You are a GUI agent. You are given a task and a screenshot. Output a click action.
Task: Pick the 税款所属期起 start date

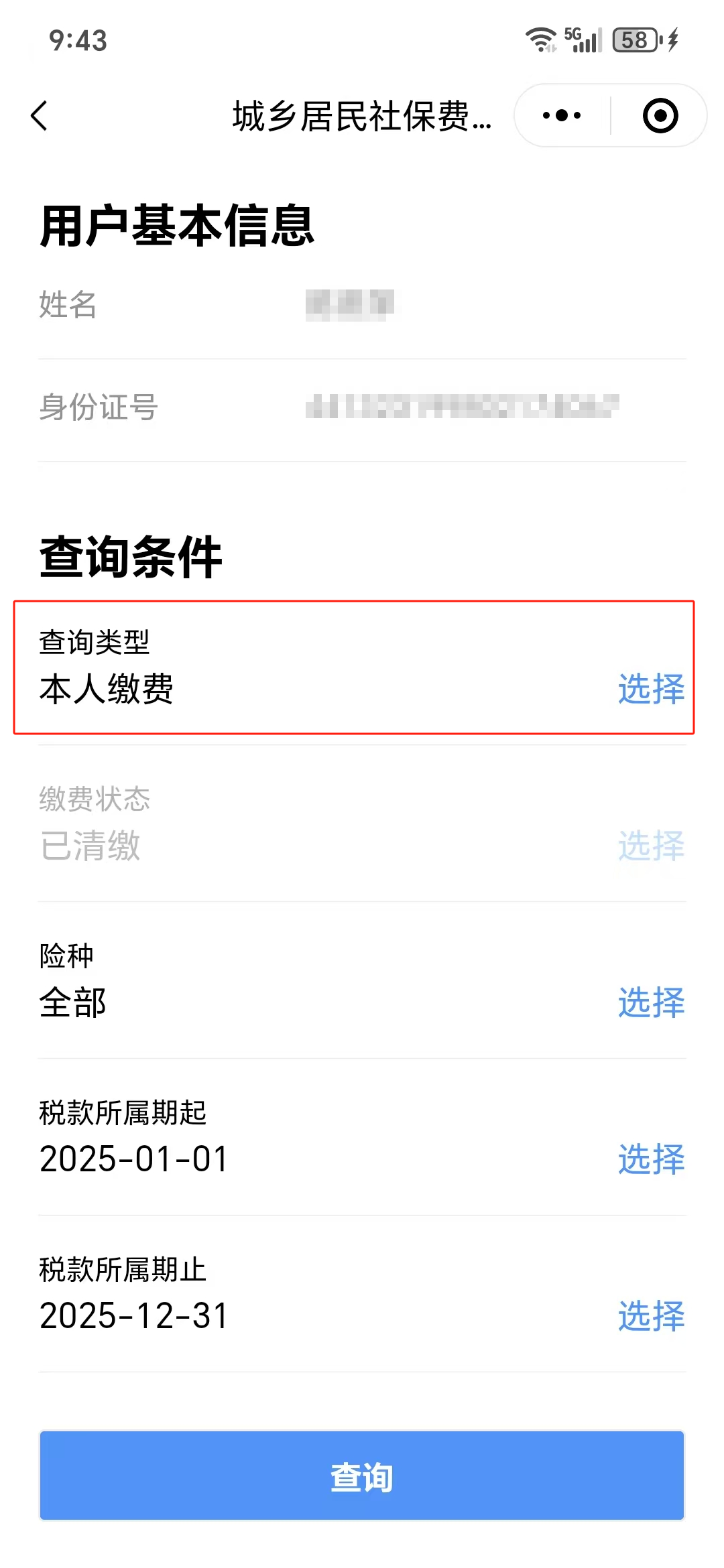(x=651, y=1159)
